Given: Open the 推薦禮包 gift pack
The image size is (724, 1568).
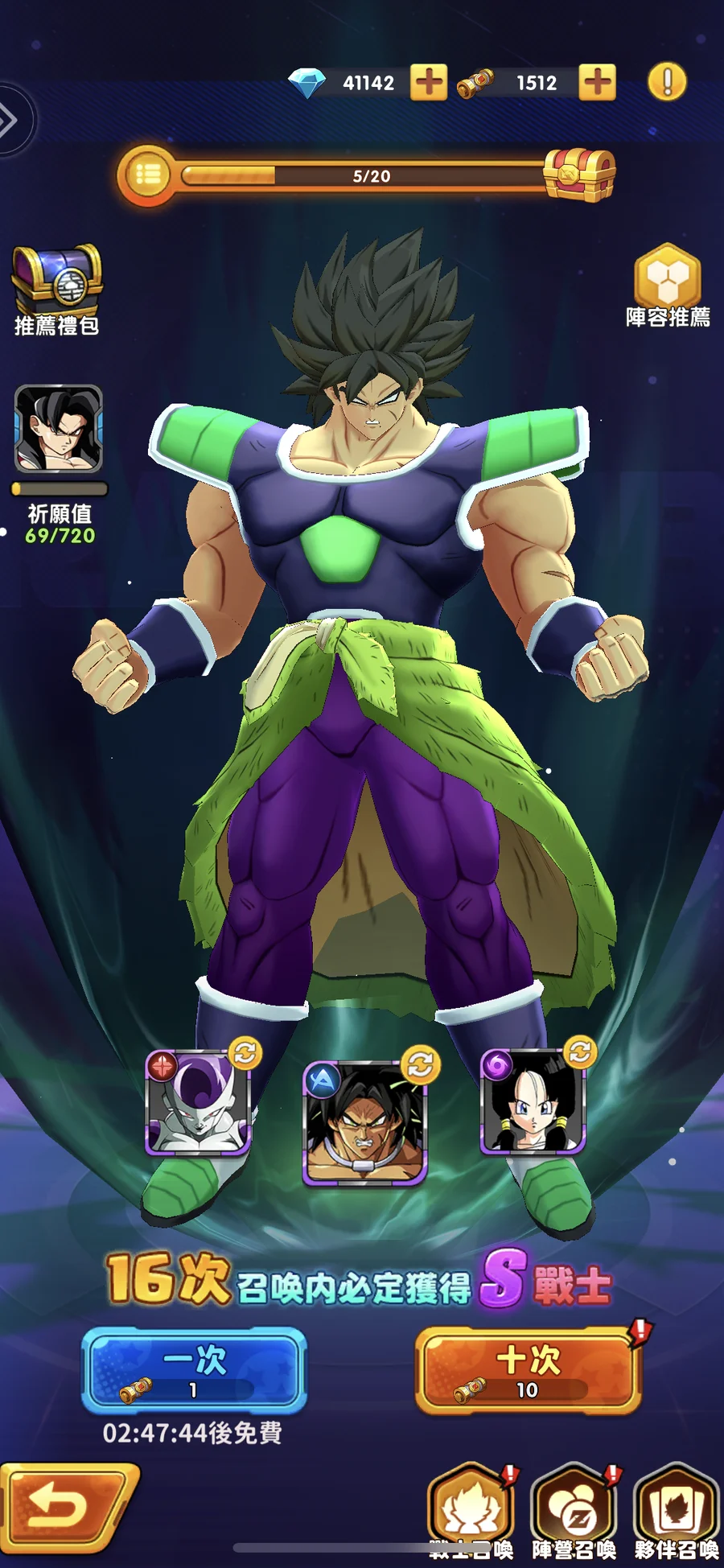Looking at the screenshot, I should click(56, 288).
